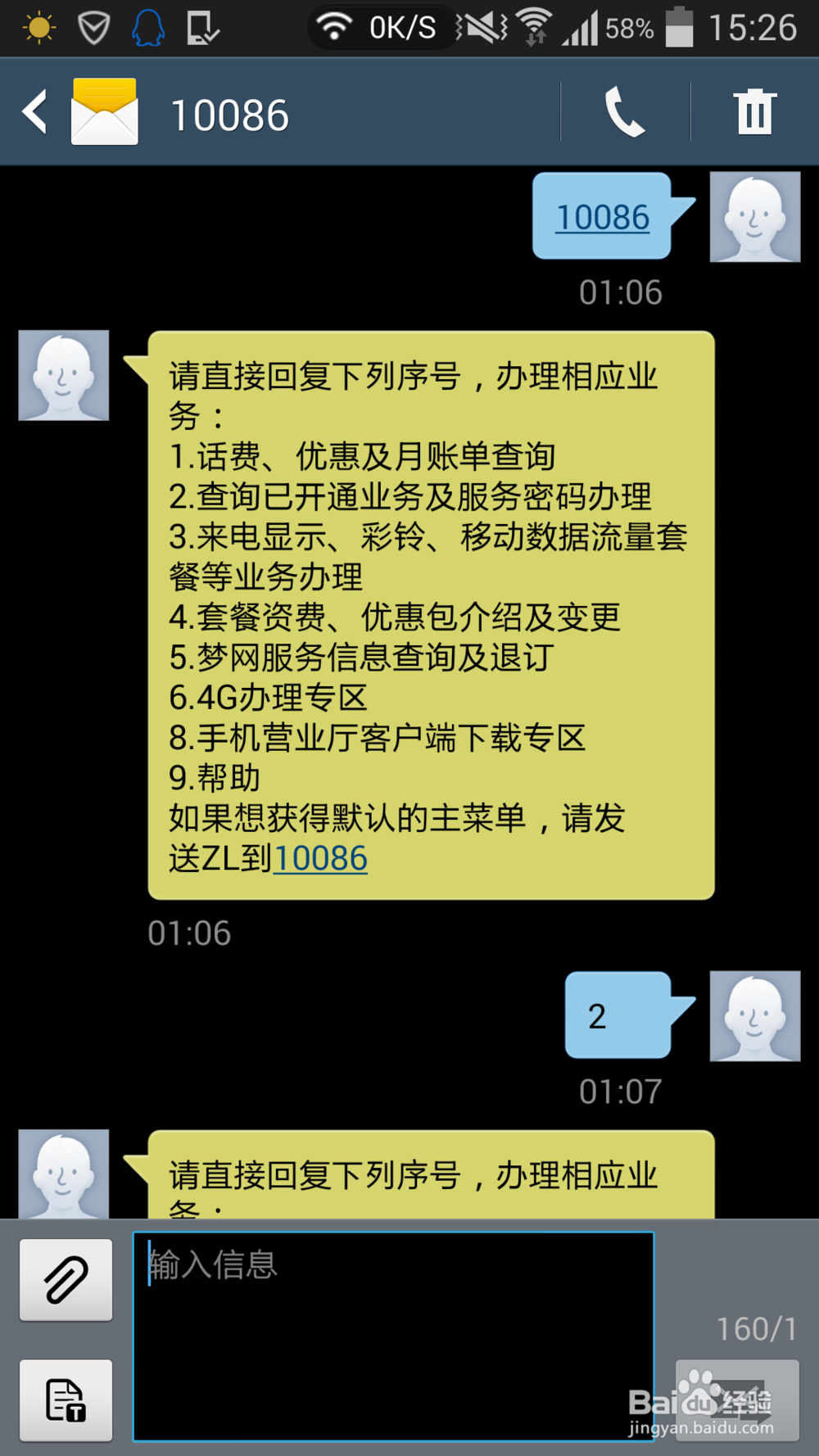Tap the trash icon to delete conversation
The width and height of the screenshot is (819, 1456).
[x=754, y=112]
